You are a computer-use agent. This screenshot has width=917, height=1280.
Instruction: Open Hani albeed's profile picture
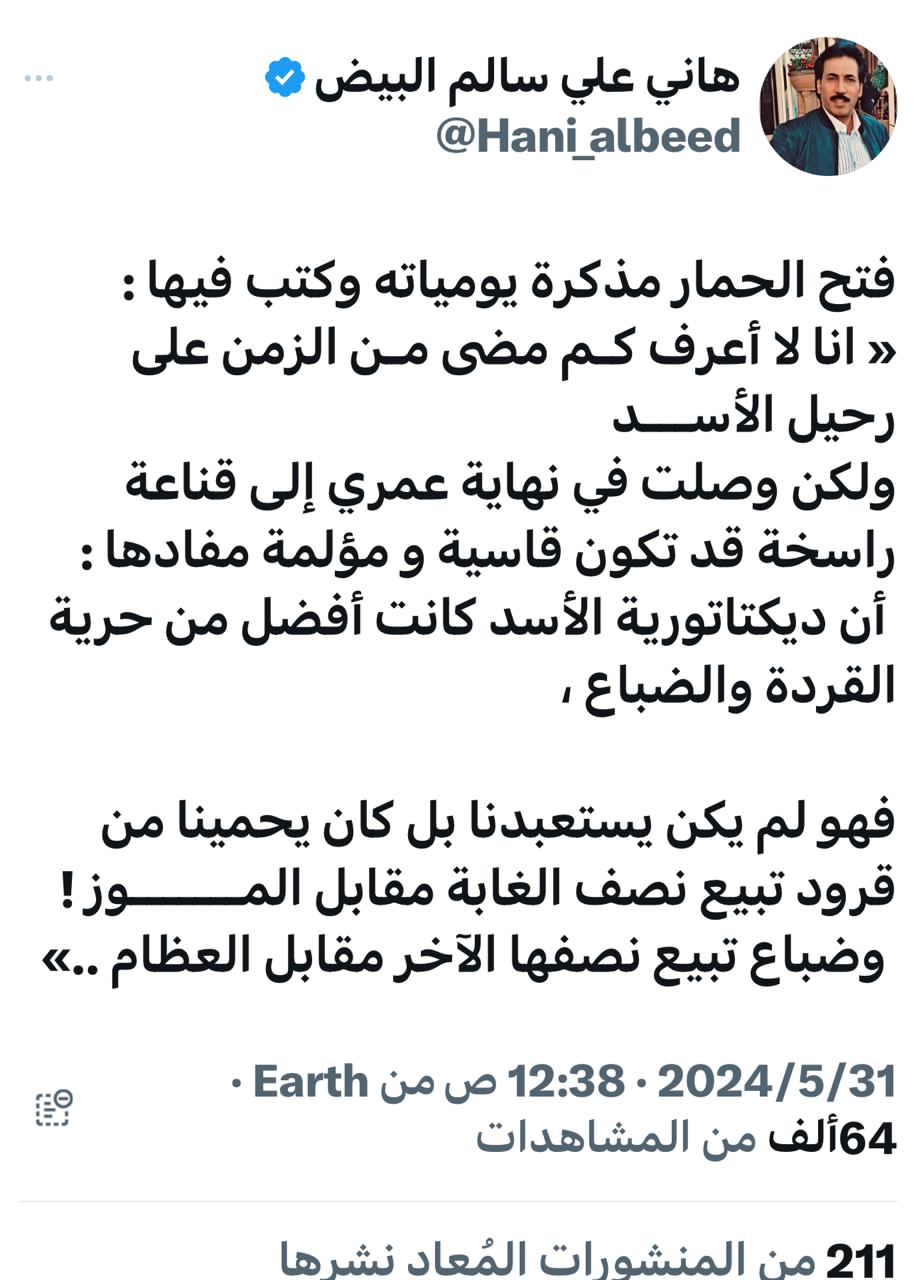point(829,107)
